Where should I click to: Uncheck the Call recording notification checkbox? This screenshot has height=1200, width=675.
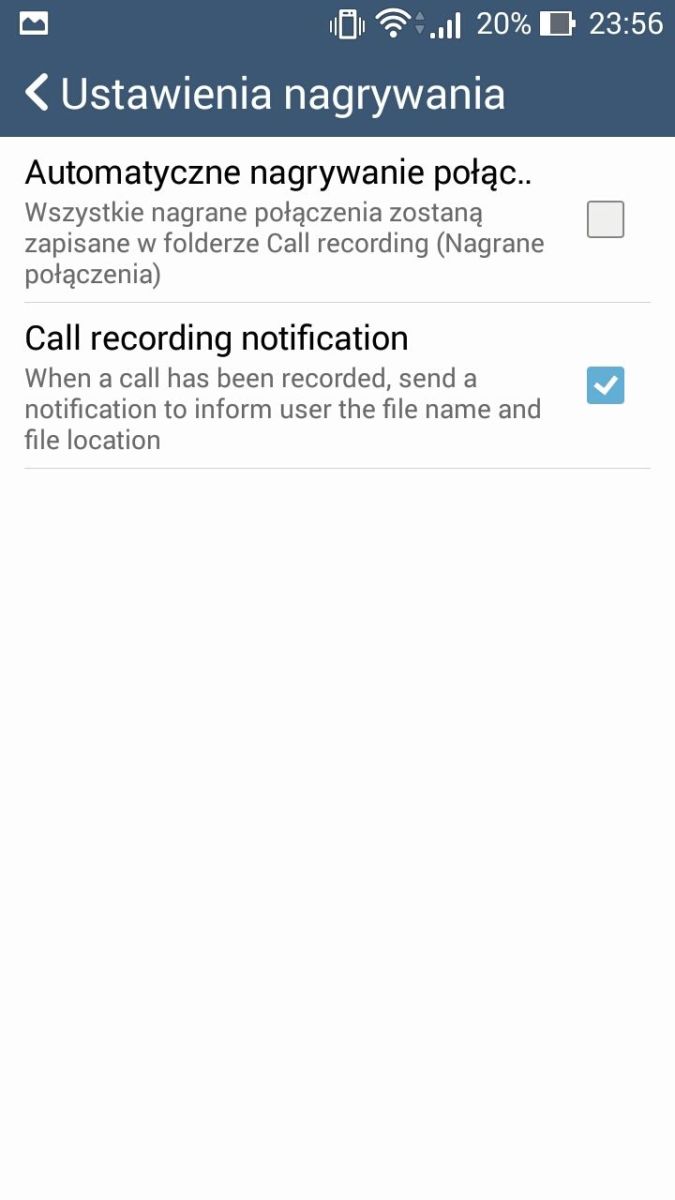(x=605, y=385)
